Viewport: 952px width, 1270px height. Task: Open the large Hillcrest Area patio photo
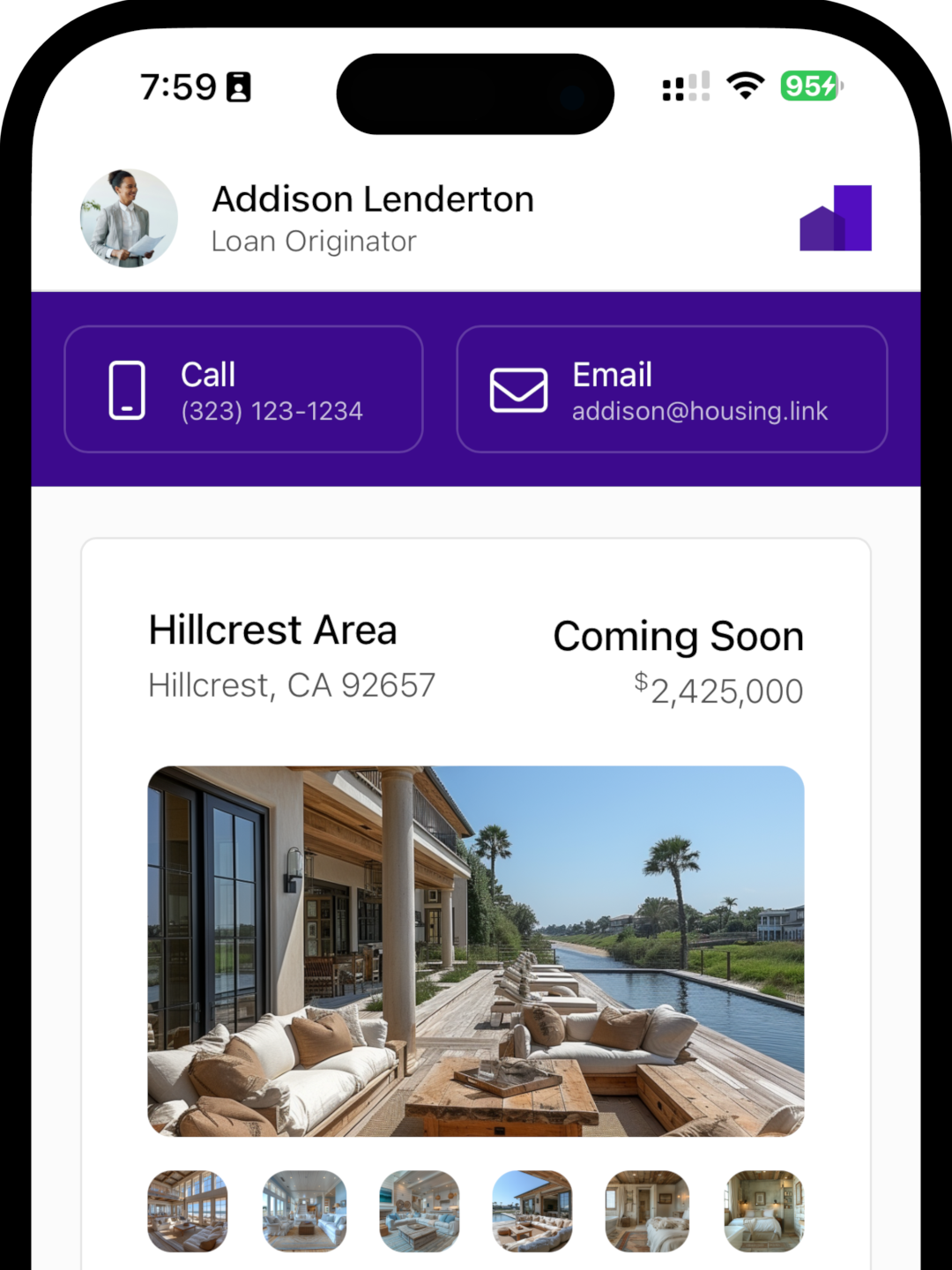click(x=476, y=951)
